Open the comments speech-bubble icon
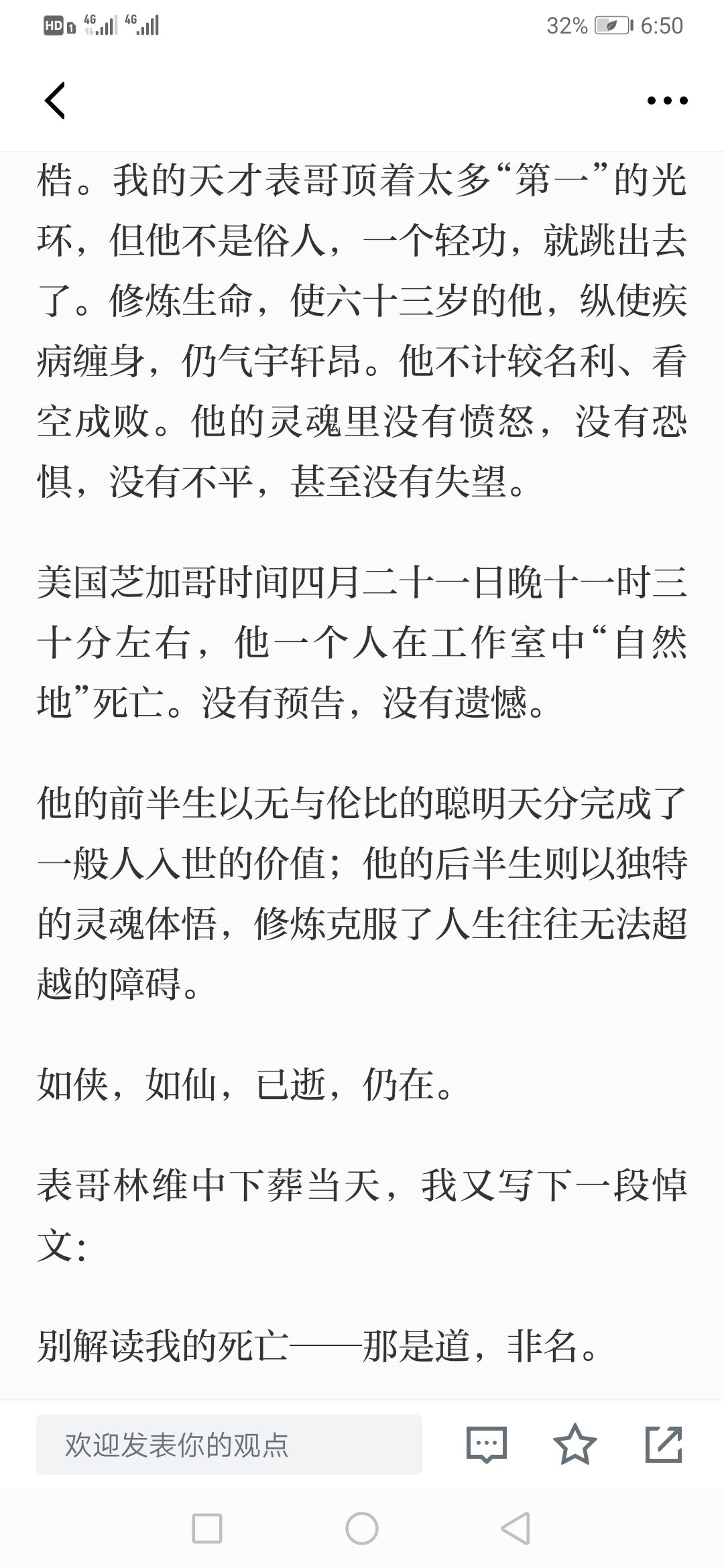The image size is (724, 1568). pyautogui.click(x=486, y=1445)
